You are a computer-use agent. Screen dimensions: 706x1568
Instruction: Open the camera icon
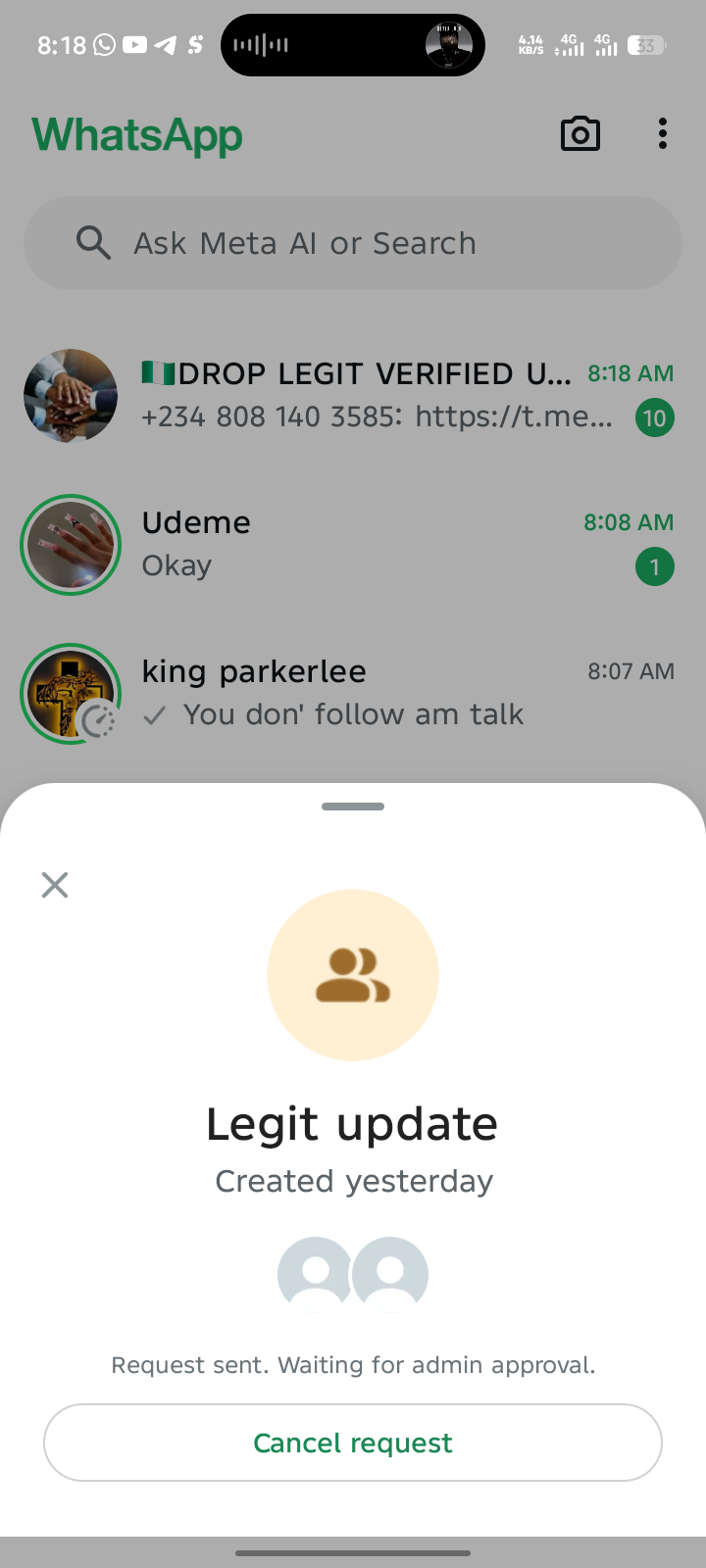580,134
